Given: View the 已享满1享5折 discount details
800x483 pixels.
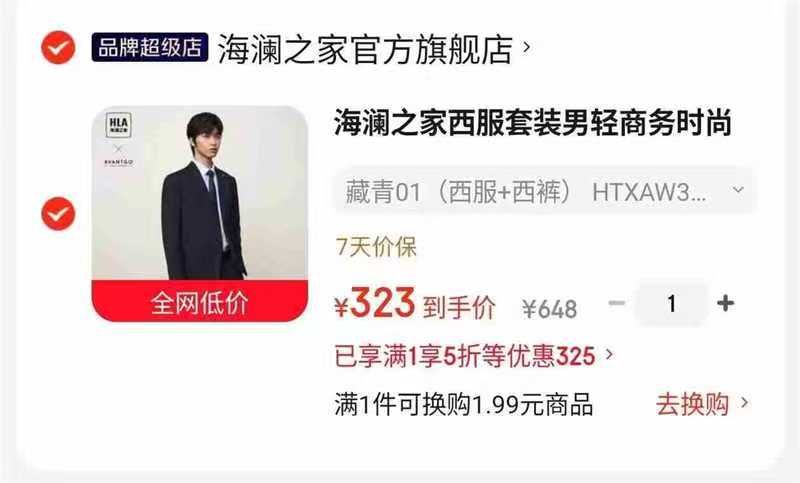Looking at the screenshot, I should click(x=473, y=356).
